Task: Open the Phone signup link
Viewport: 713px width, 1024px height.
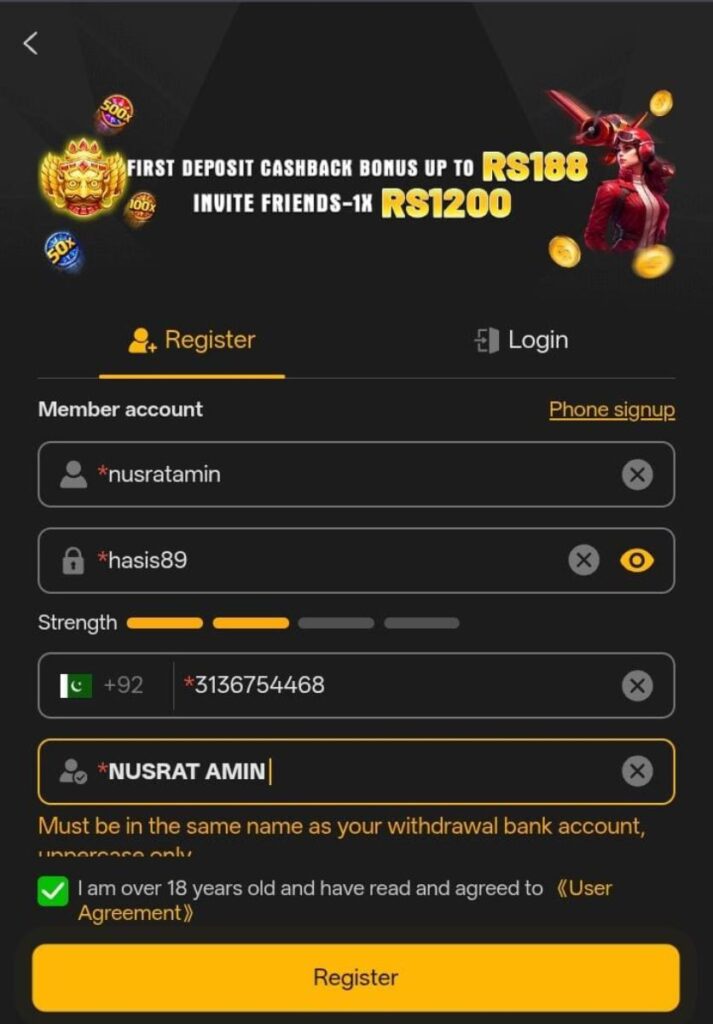Action: (x=612, y=409)
